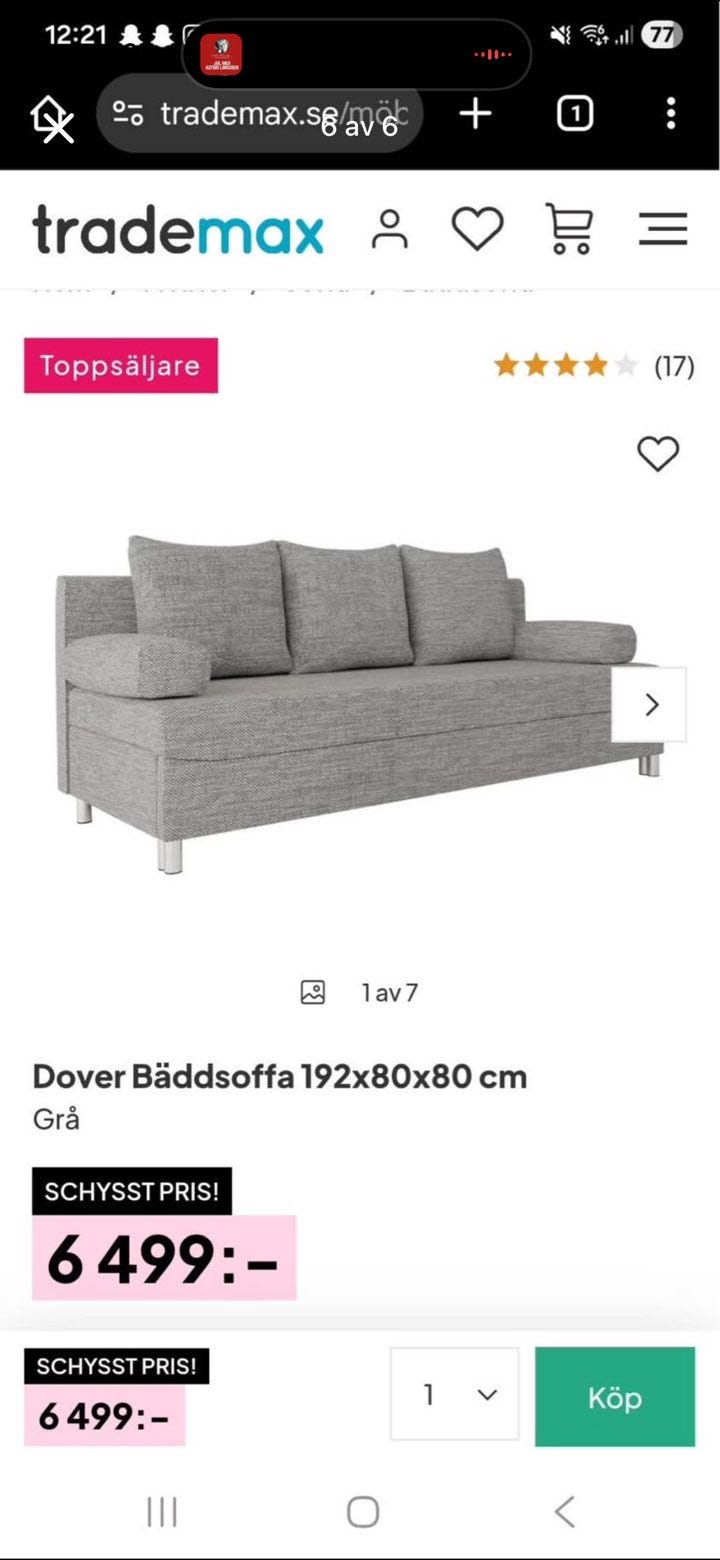Viewport: 720px width, 1560px height.
Task: Open a new browser tab
Action: 476,114
